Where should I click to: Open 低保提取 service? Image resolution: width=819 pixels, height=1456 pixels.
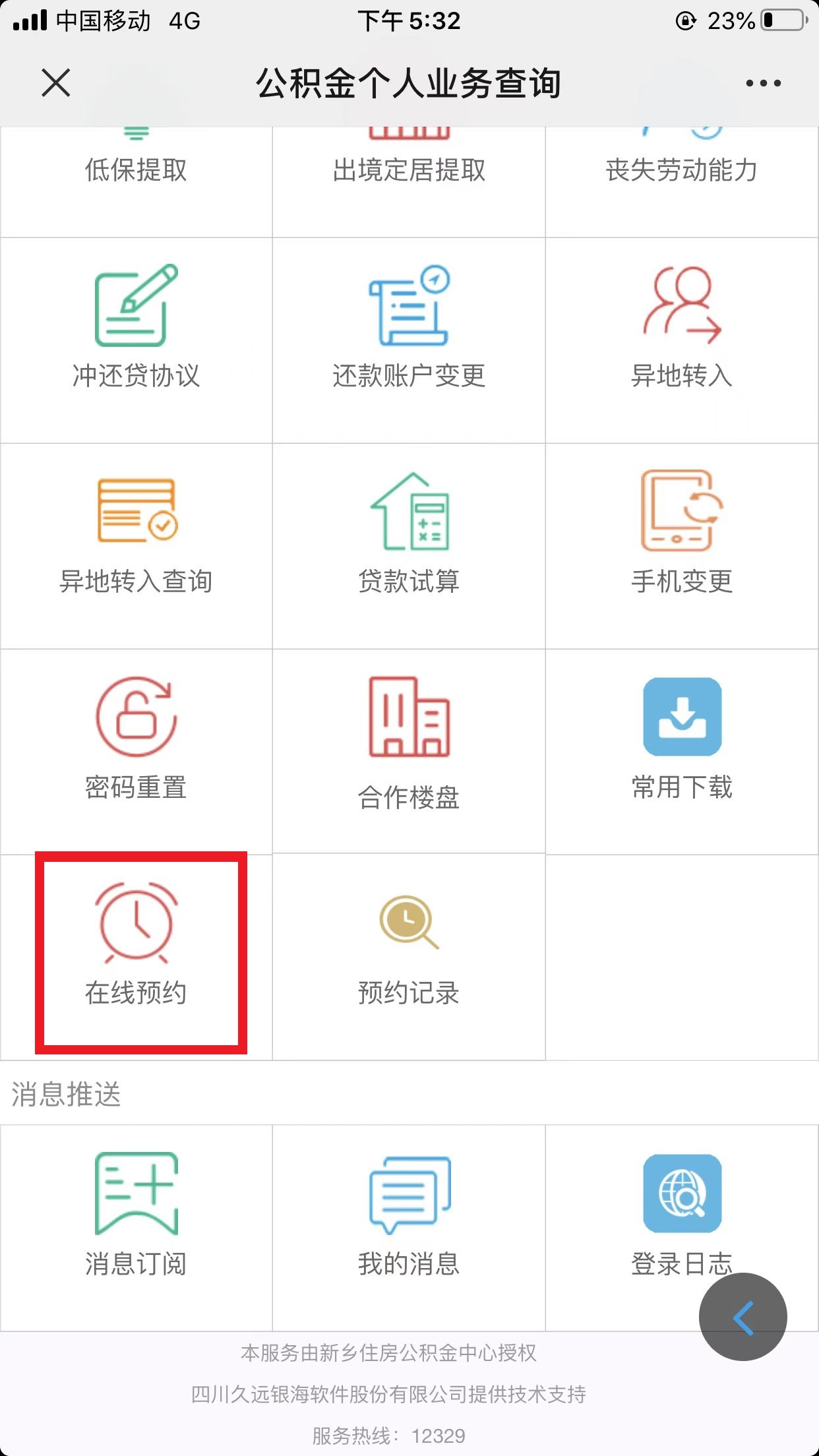[136, 169]
